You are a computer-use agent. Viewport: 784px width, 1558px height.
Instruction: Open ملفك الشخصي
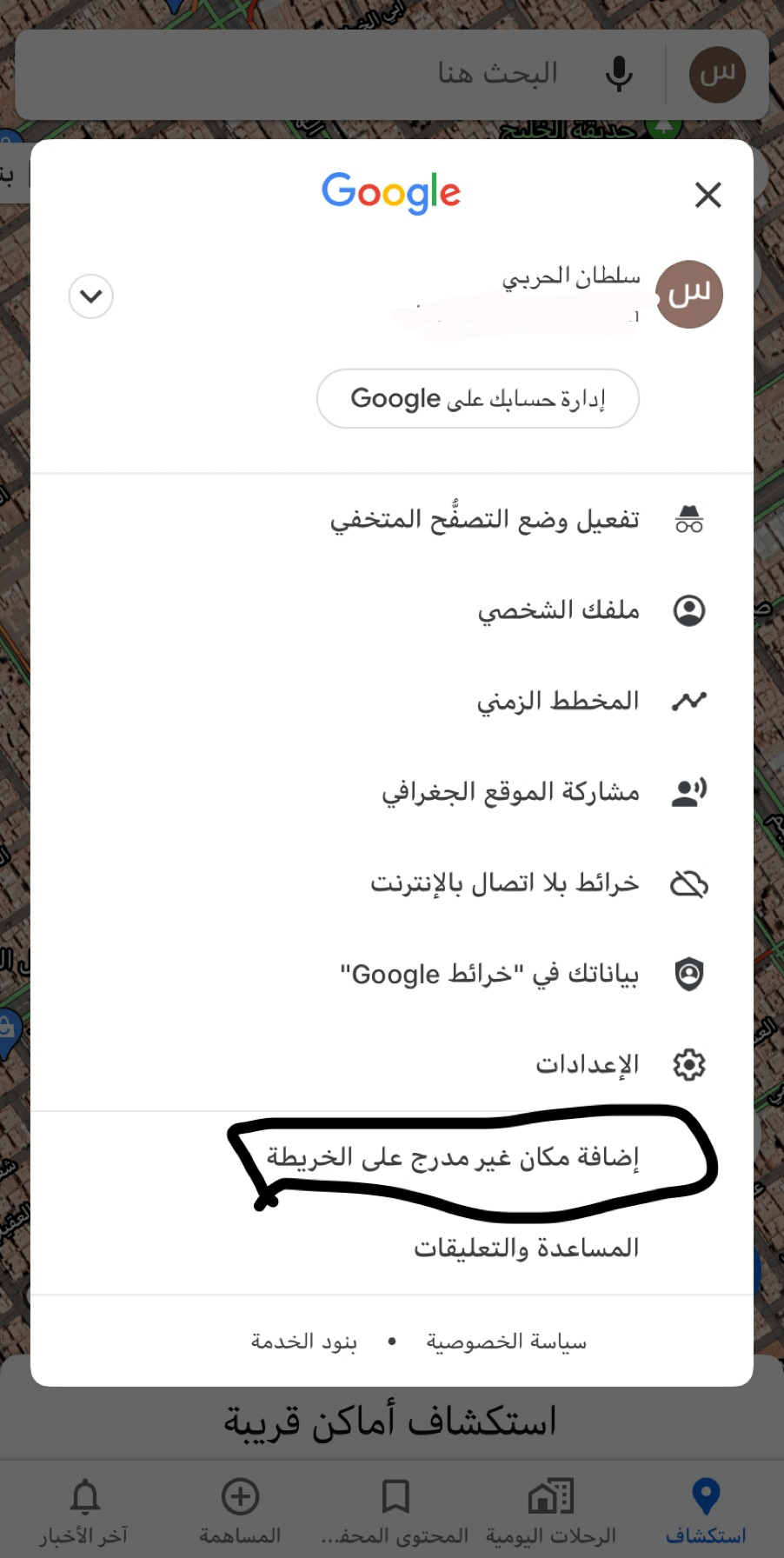[392, 610]
